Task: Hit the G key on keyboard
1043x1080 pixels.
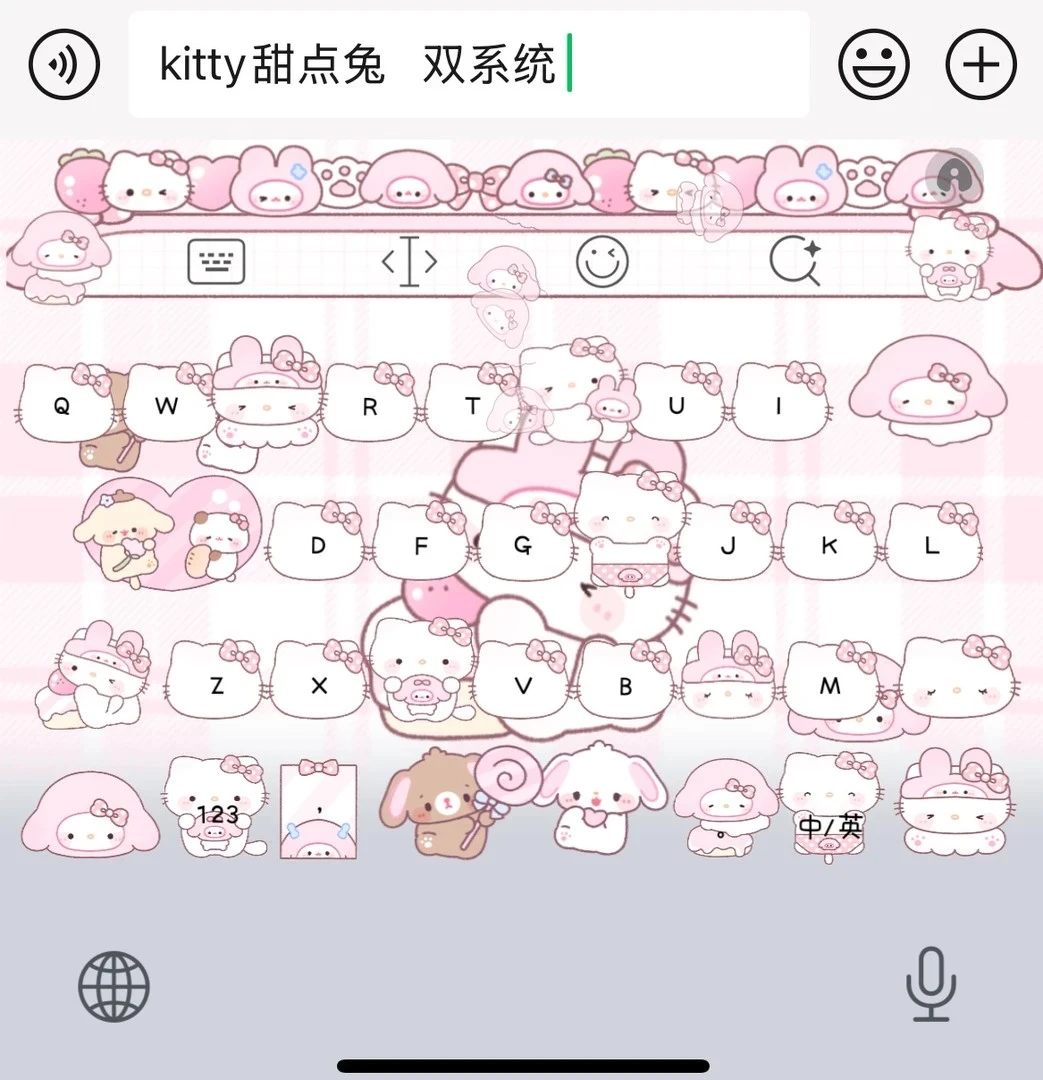Action: [526, 544]
